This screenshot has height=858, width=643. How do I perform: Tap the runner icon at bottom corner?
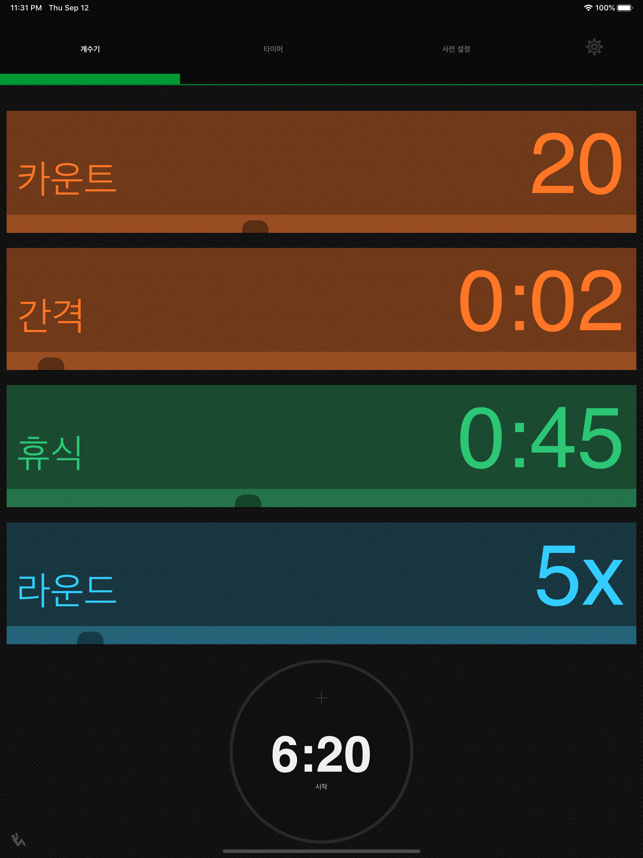coord(18,841)
